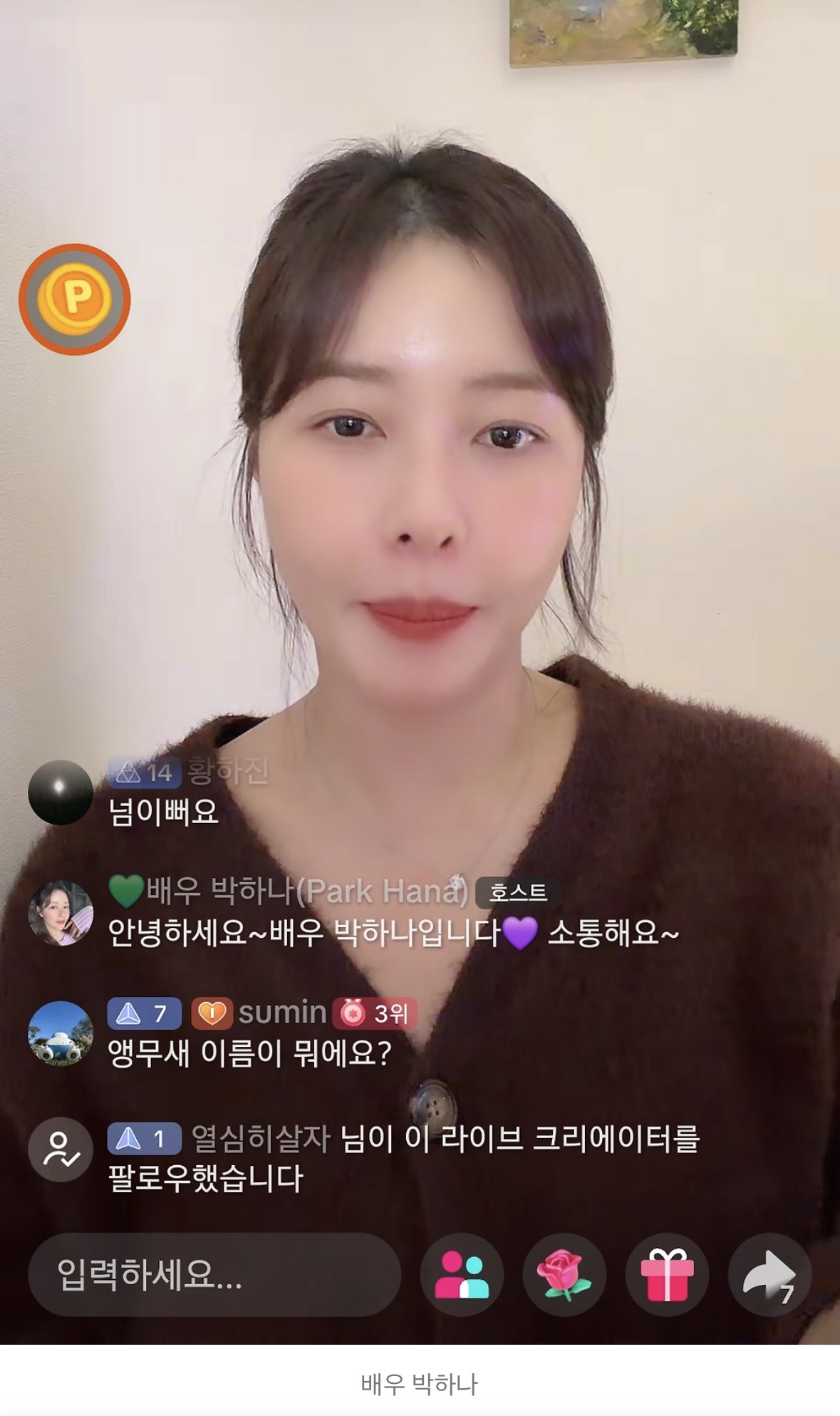Screen dimensions: 840x1416
Task: Open the multi-guest people icon
Action: point(462,1274)
